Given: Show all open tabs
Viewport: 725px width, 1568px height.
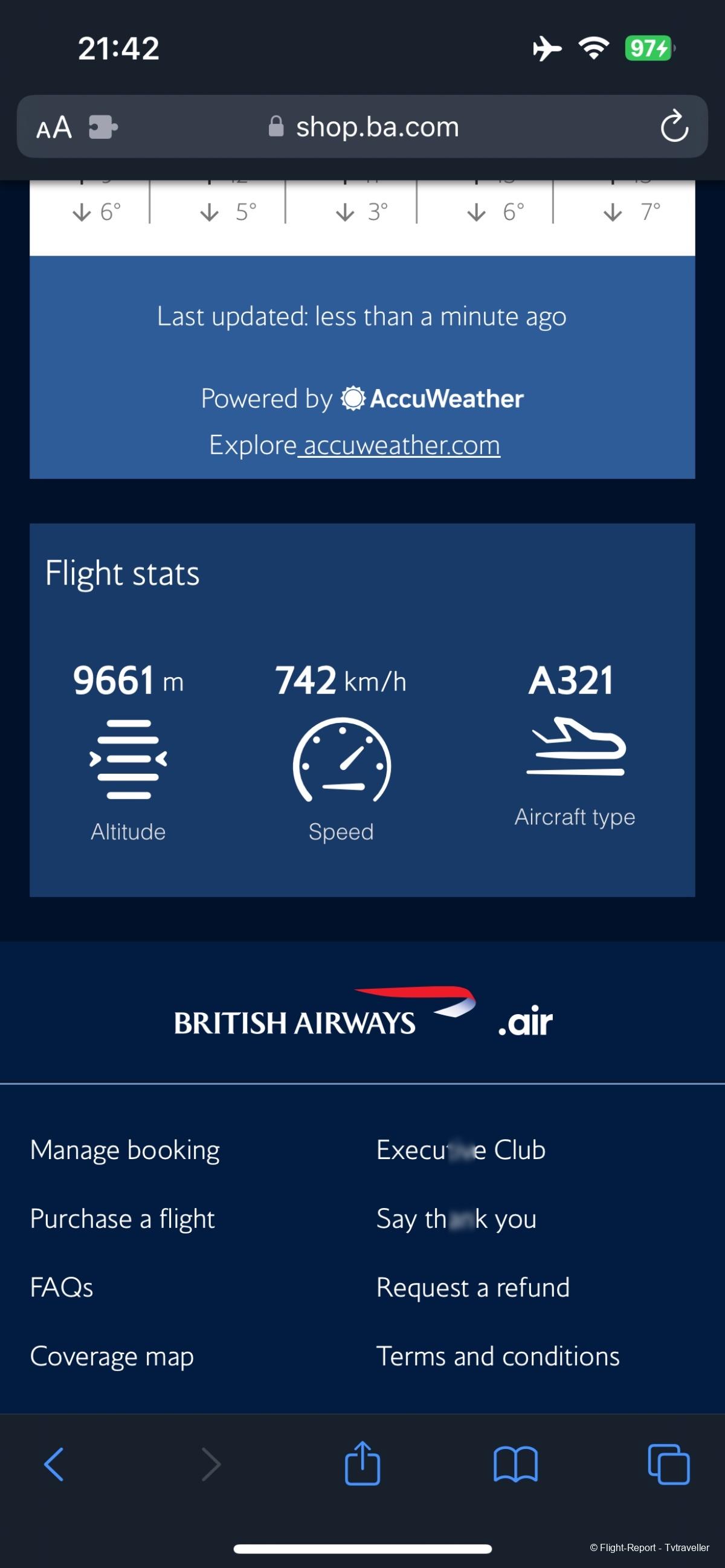Looking at the screenshot, I should point(668,1464).
